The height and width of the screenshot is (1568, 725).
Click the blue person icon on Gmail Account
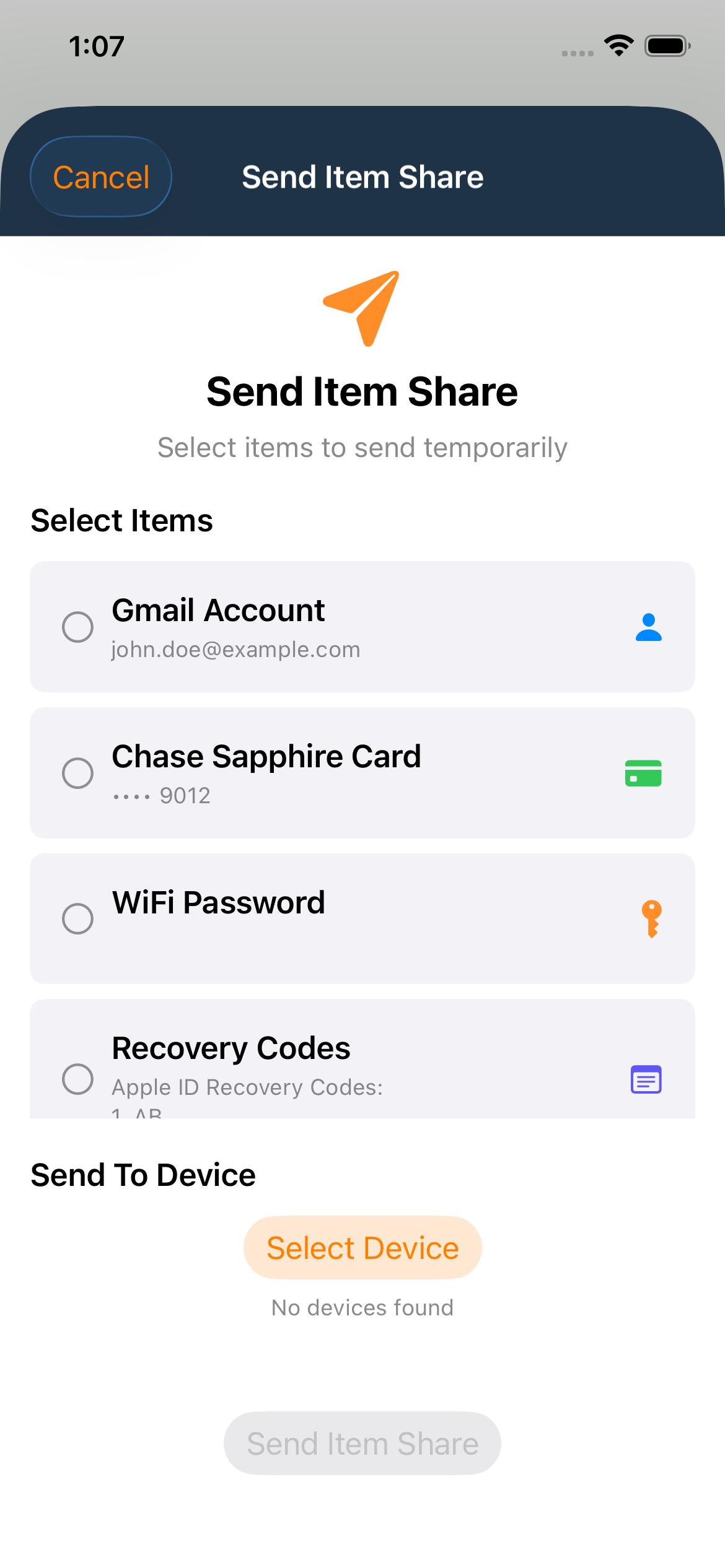(x=648, y=627)
